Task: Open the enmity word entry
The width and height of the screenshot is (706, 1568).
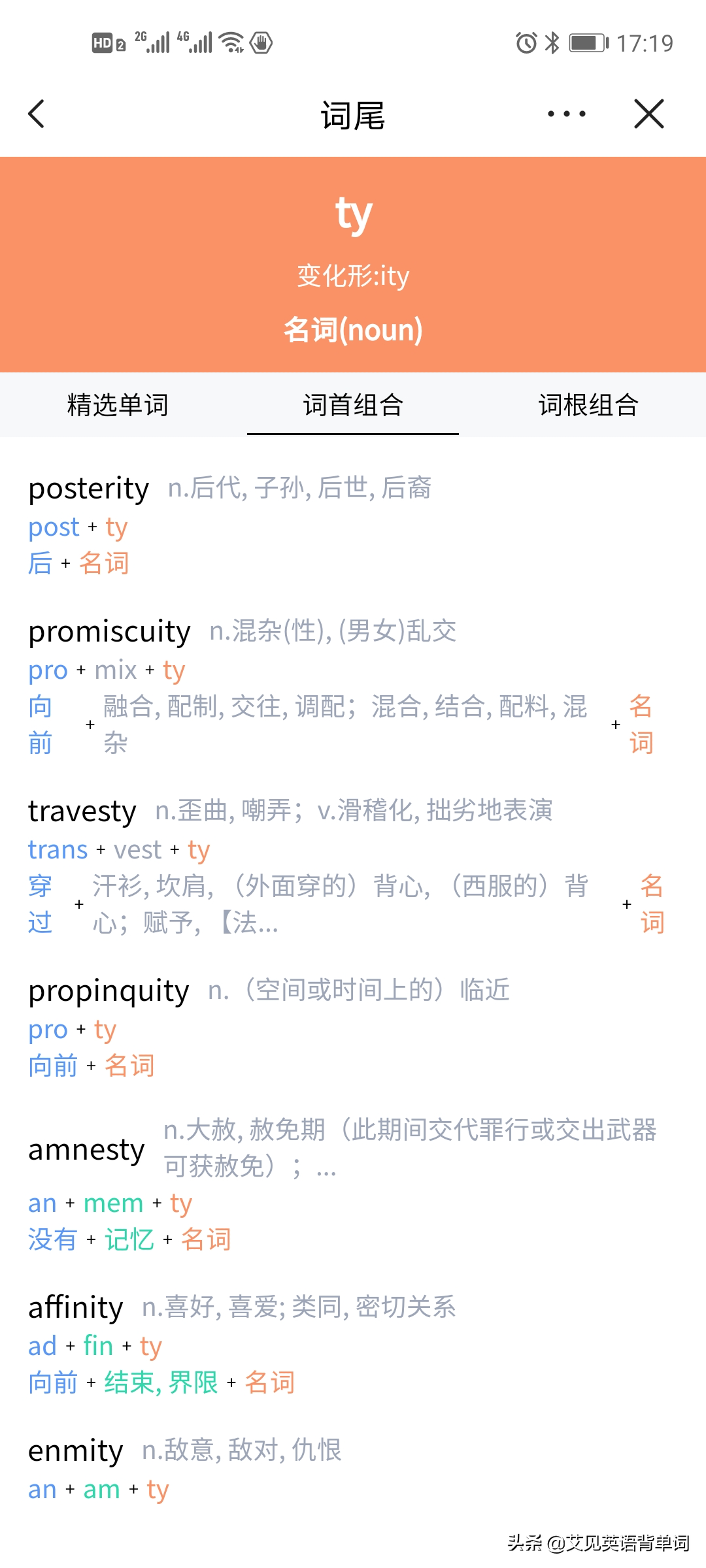Action: [x=76, y=1451]
